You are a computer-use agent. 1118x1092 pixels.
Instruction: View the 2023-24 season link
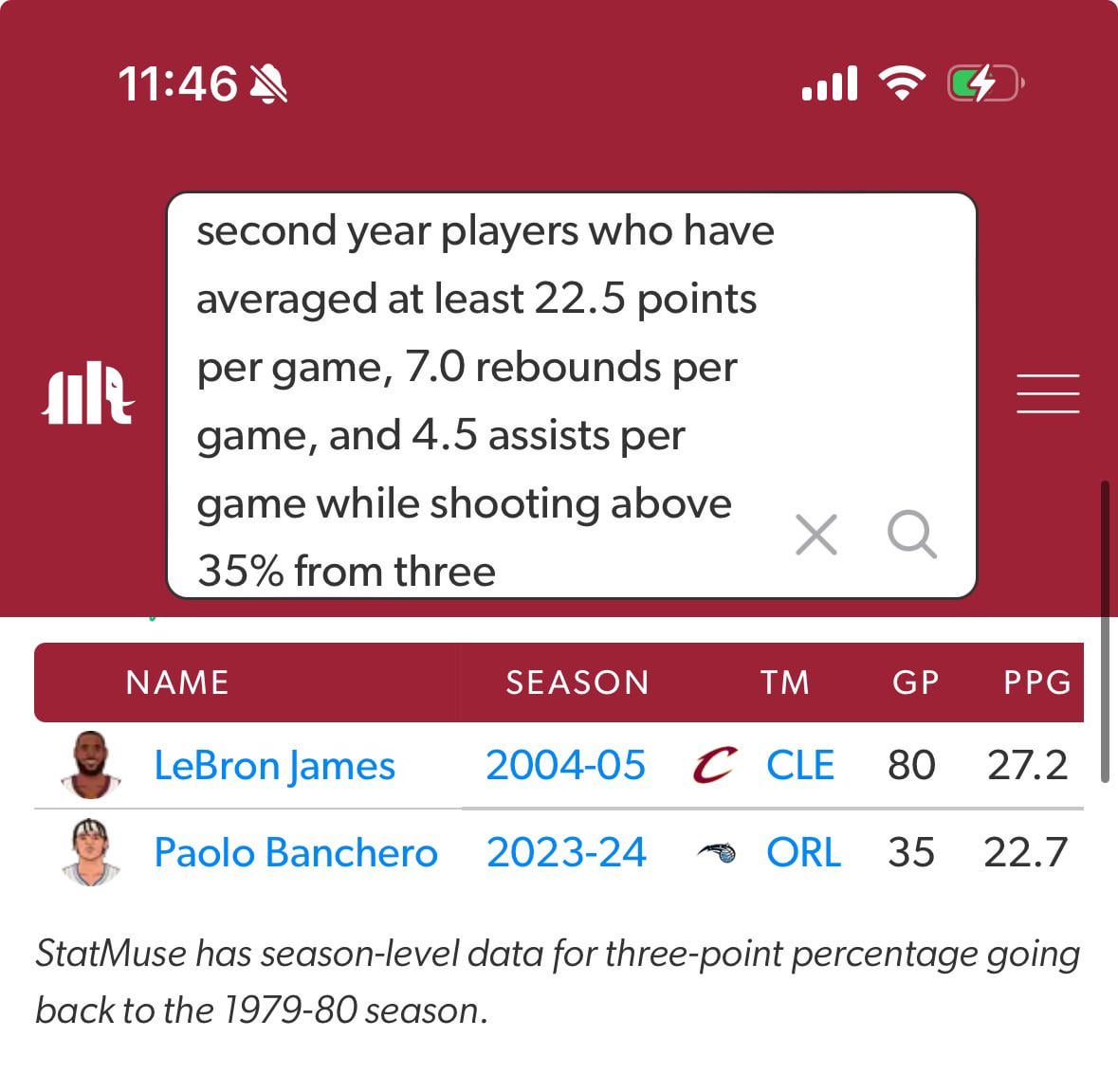[566, 853]
